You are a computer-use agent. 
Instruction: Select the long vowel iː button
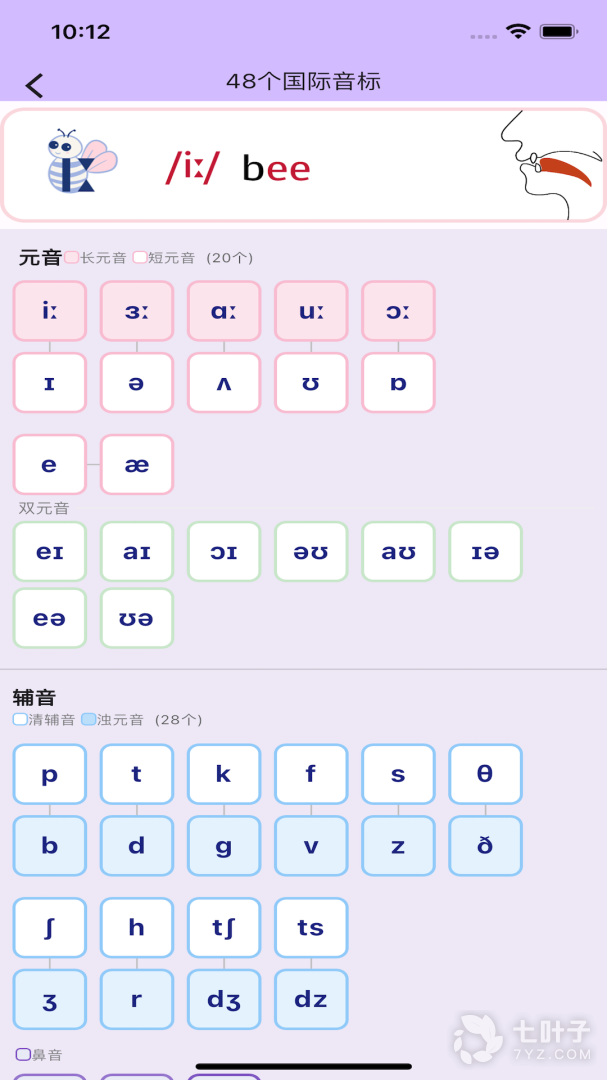[x=49, y=311]
